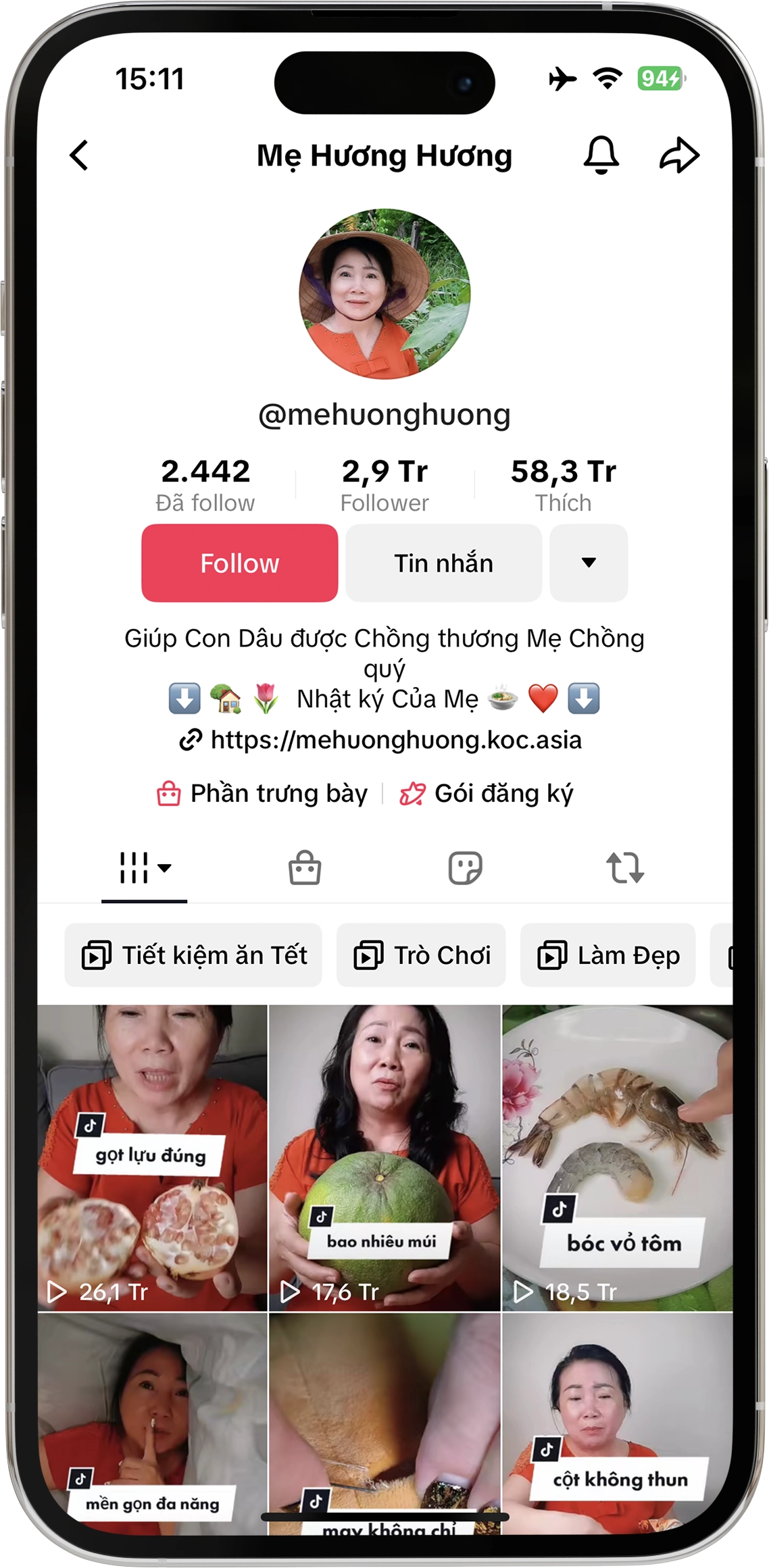Switch to the shop bag tab
This screenshot has width=769, height=1568.
point(305,868)
